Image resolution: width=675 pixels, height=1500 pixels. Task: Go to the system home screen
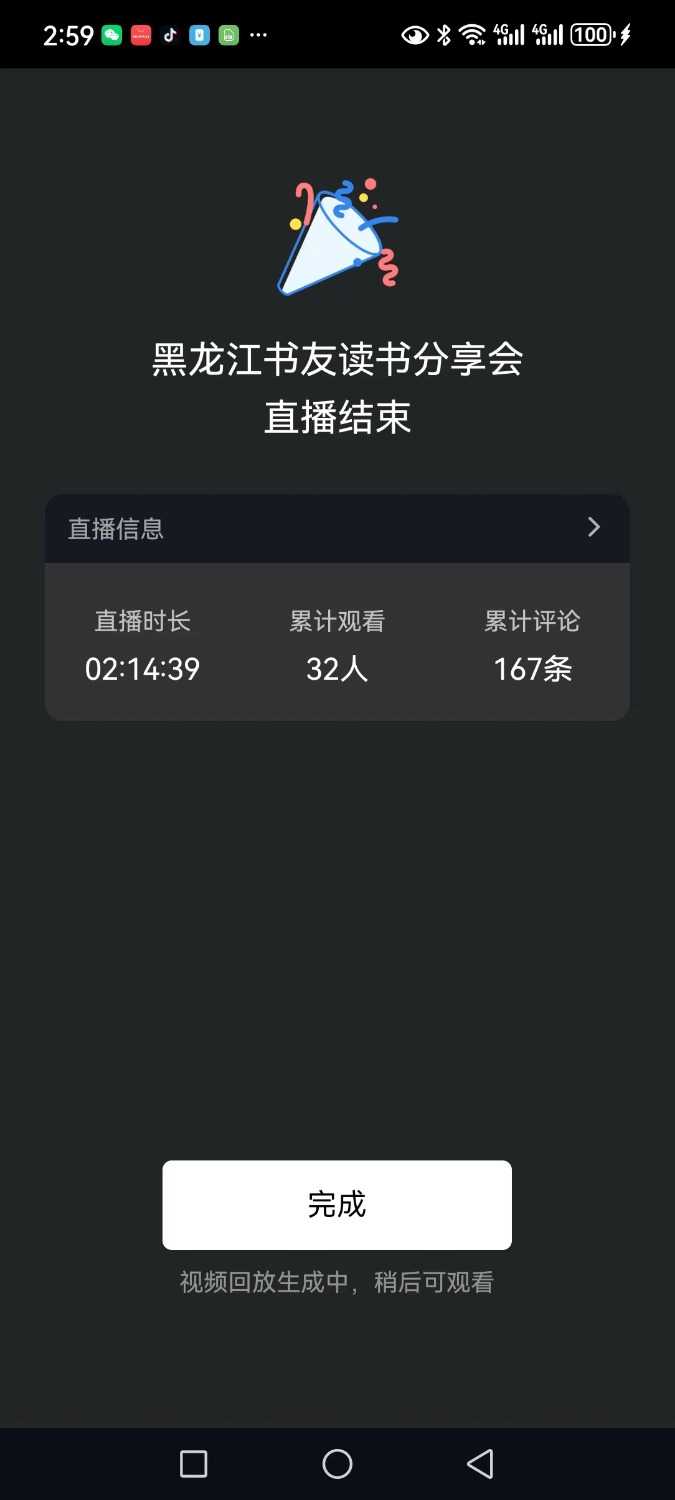click(x=337, y=1464)
